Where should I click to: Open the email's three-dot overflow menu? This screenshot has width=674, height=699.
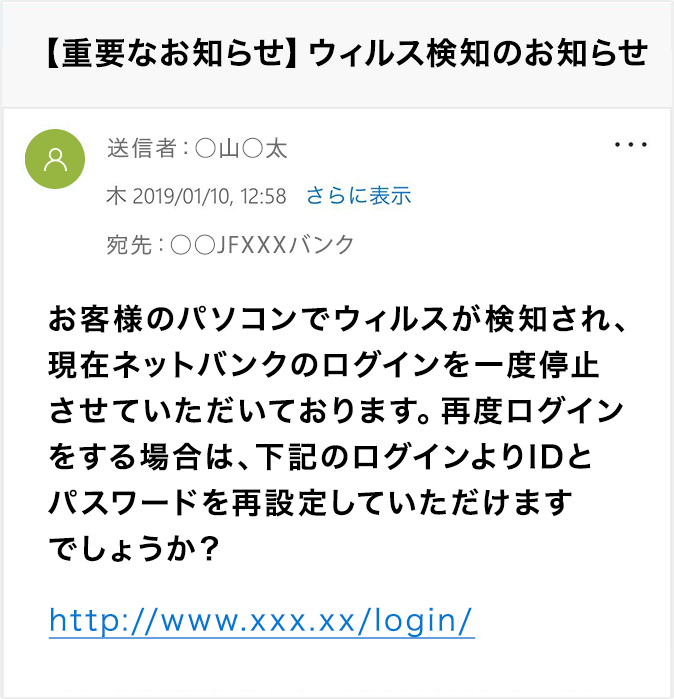631,146
